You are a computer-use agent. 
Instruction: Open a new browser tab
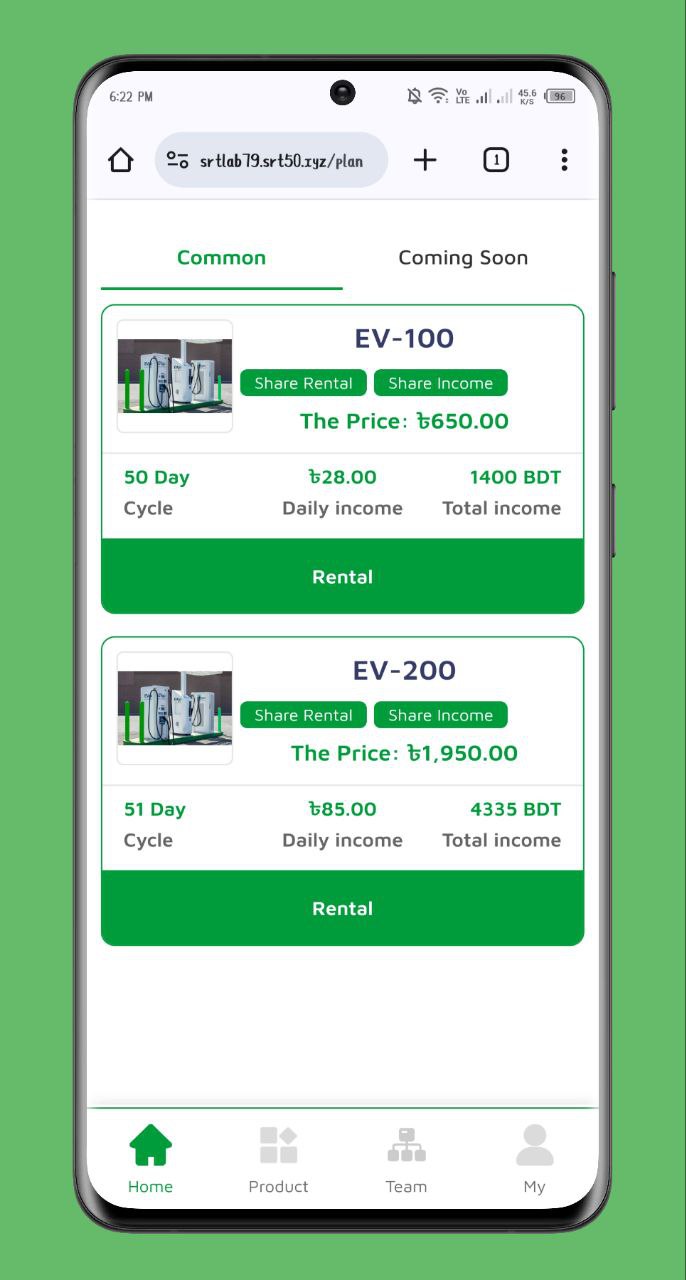[x=425, y=160]
